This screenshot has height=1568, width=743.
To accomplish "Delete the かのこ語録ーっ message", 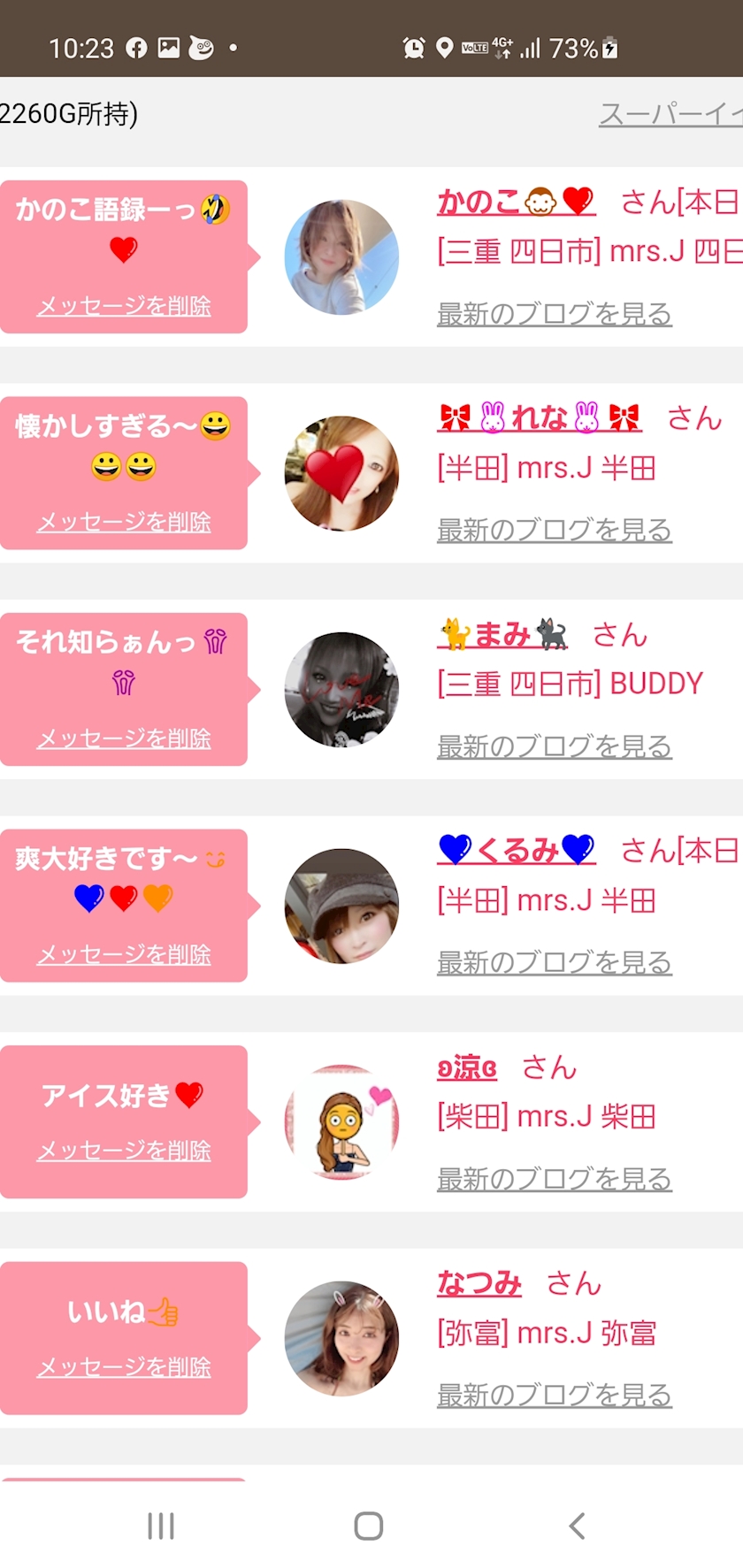I will click(x=124, y=306).
